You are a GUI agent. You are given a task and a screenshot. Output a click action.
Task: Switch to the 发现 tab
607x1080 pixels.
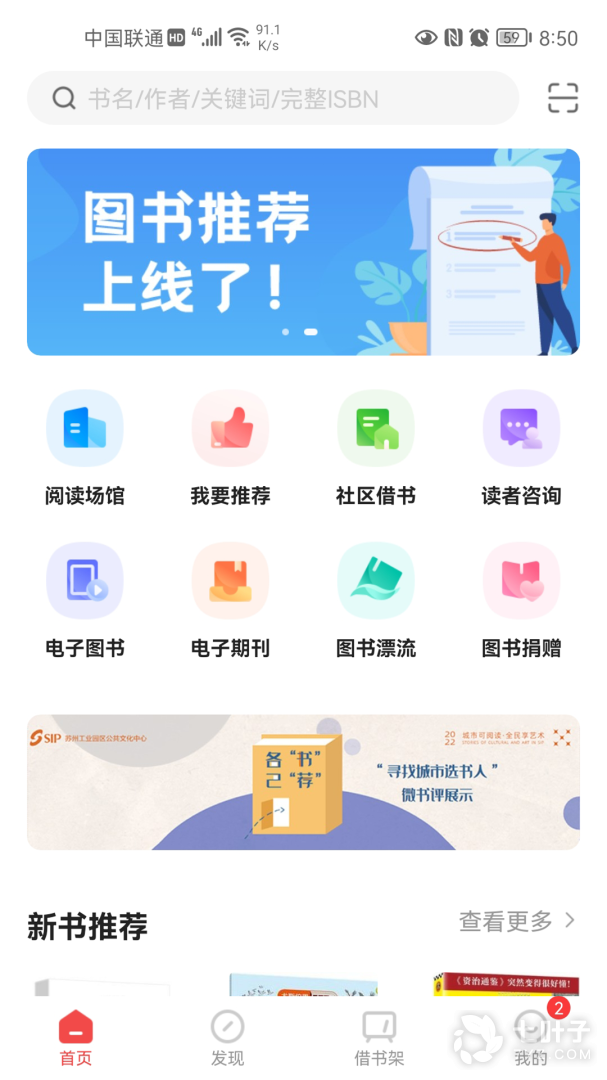tap(227, 1038)
